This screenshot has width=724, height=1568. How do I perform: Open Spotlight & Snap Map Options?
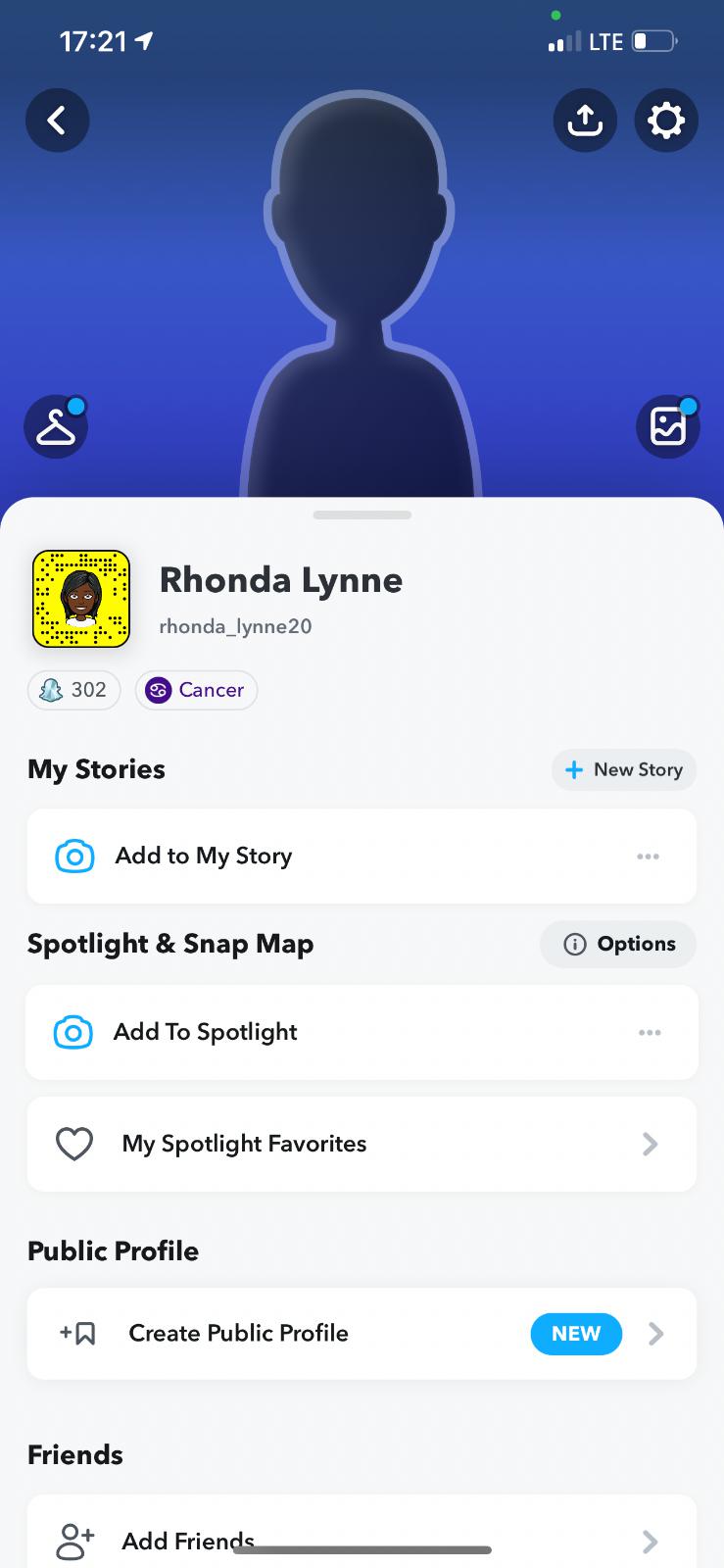[618, 944]
